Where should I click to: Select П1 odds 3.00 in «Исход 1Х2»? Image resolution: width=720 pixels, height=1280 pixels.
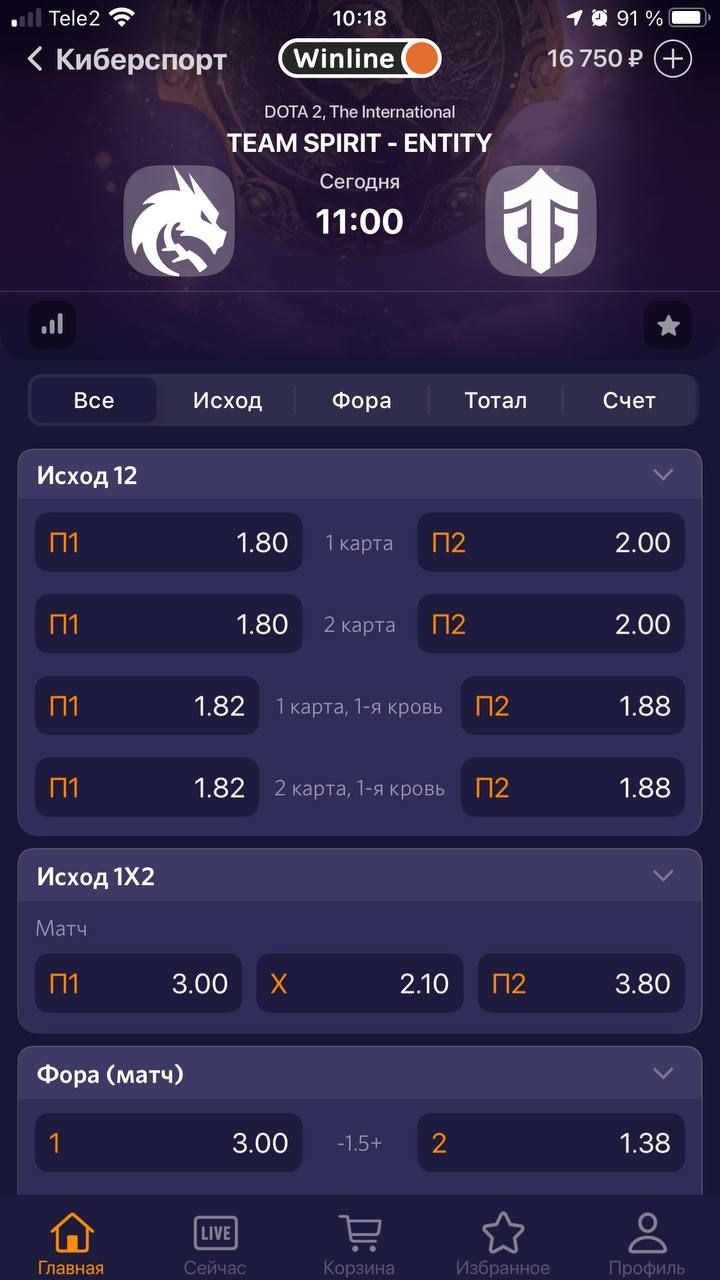137,983
